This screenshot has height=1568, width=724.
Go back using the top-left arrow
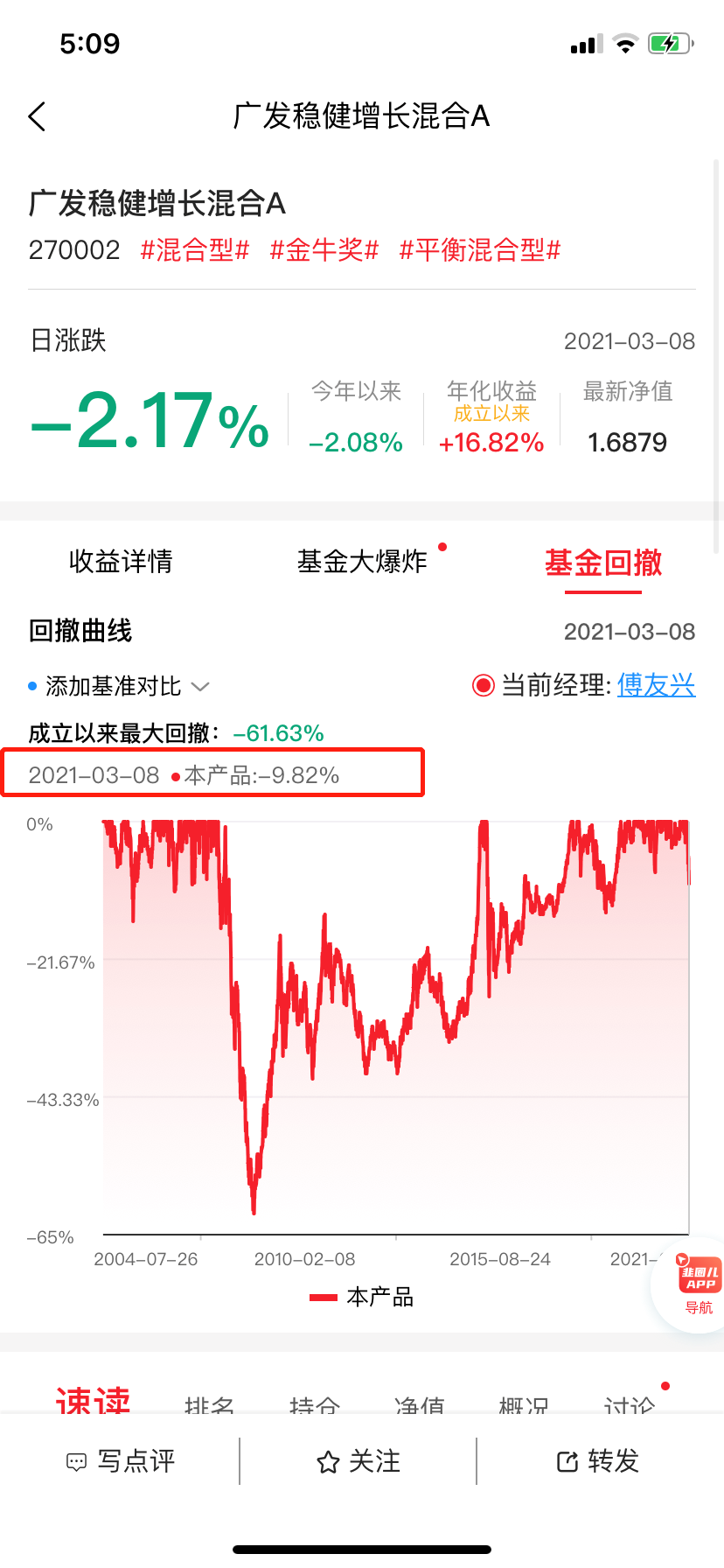[37, 116]
